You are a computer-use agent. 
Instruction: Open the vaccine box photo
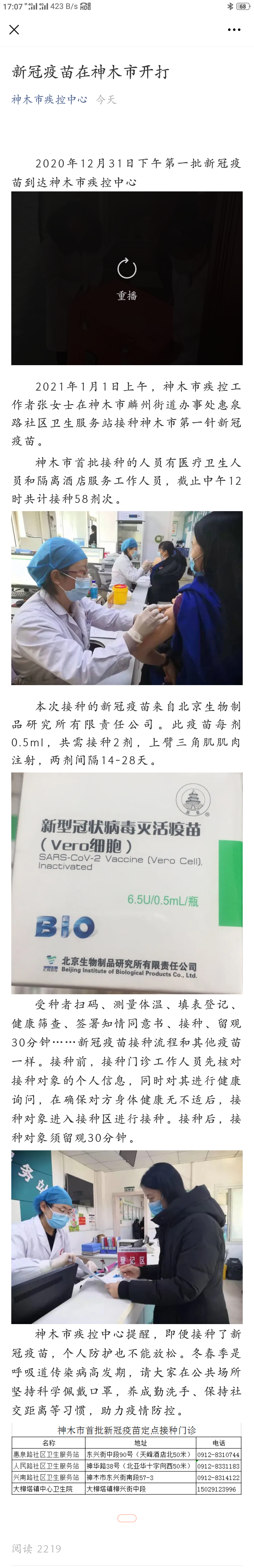(126, 883)
